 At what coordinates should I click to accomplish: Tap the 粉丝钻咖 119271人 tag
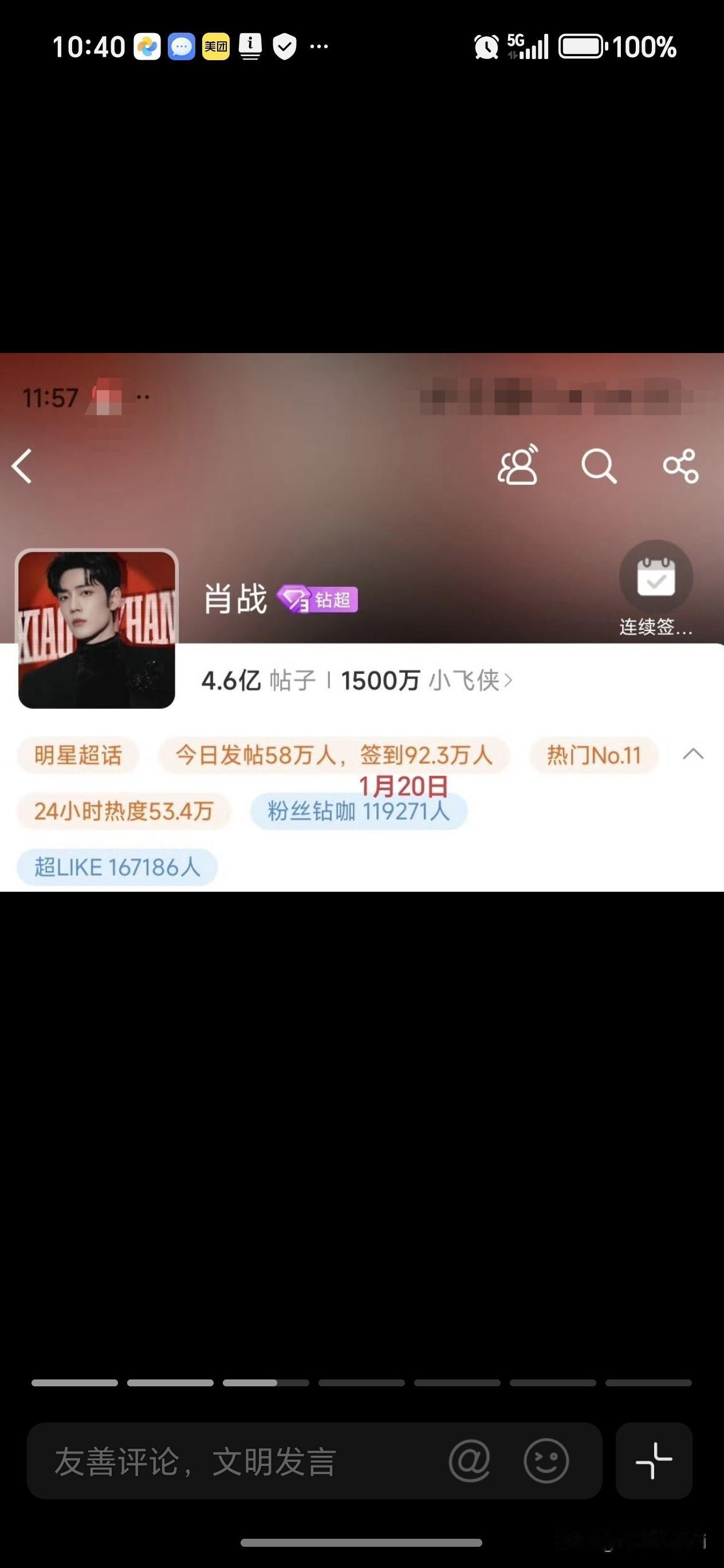359,812
